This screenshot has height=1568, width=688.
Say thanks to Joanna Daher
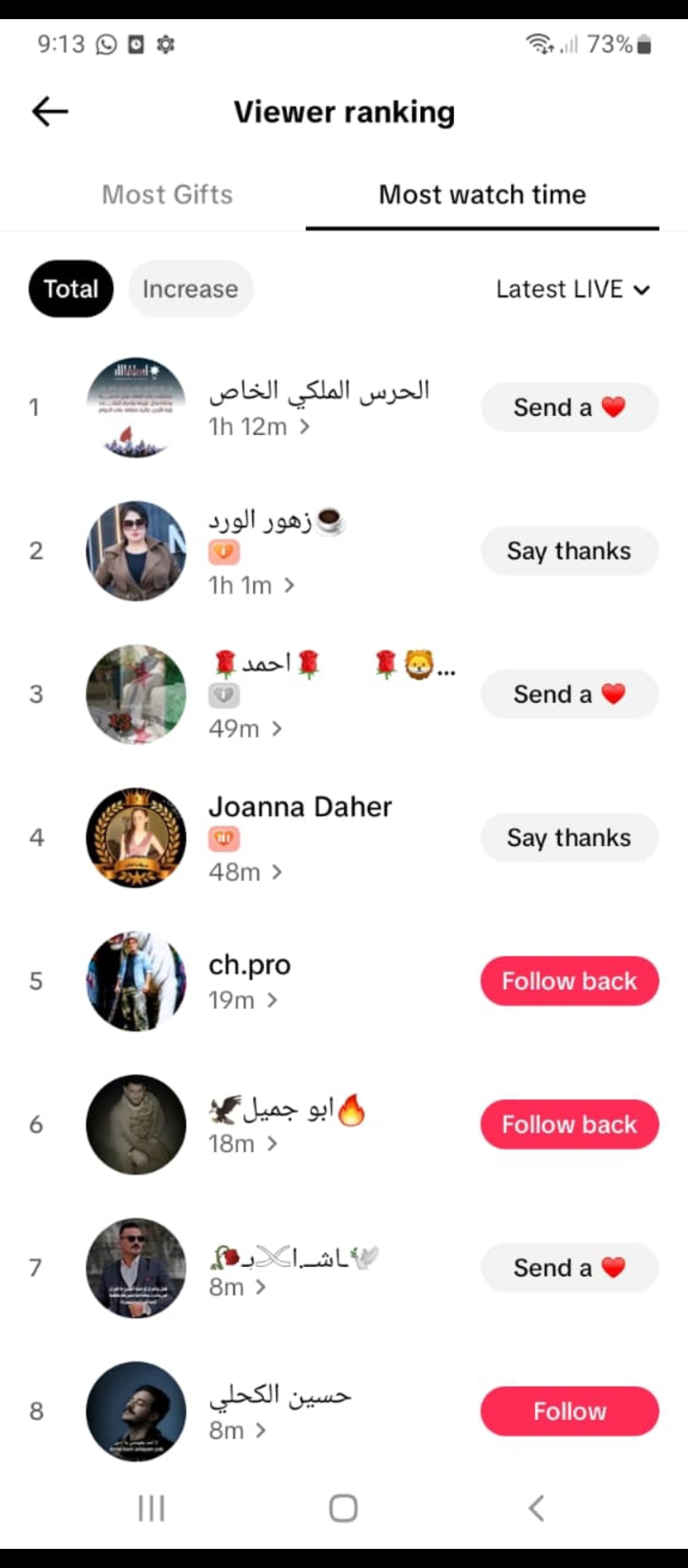pyautogui.click(x=570, y=838)
